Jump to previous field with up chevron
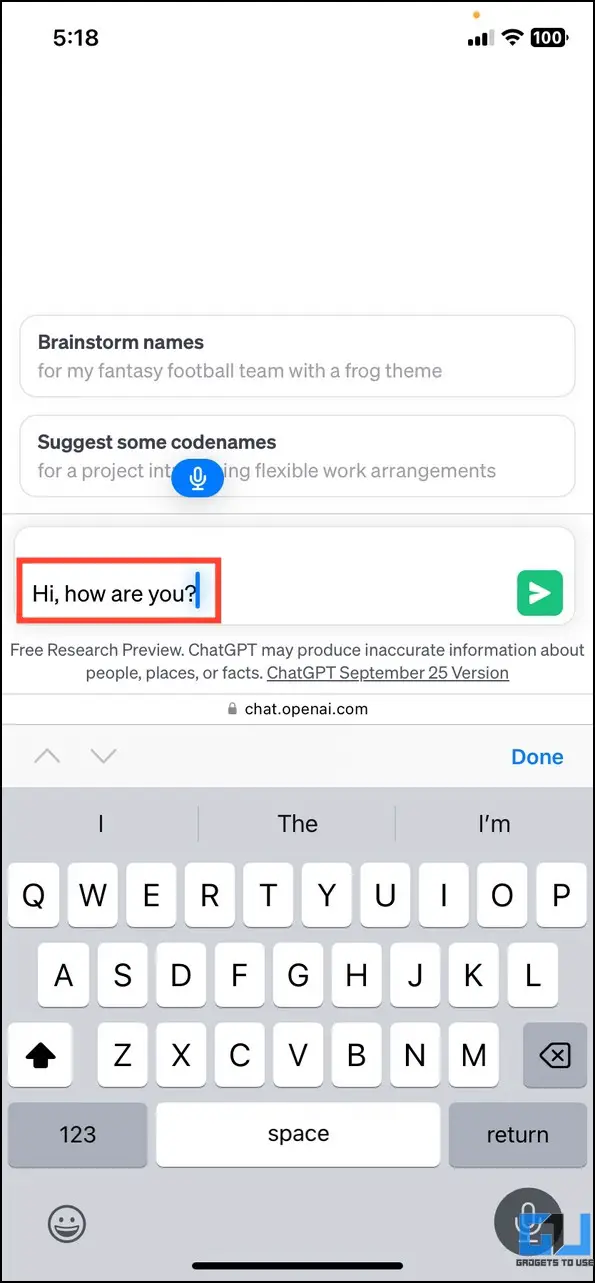This screenshot has width=595, height=1283. pos(47,756)
